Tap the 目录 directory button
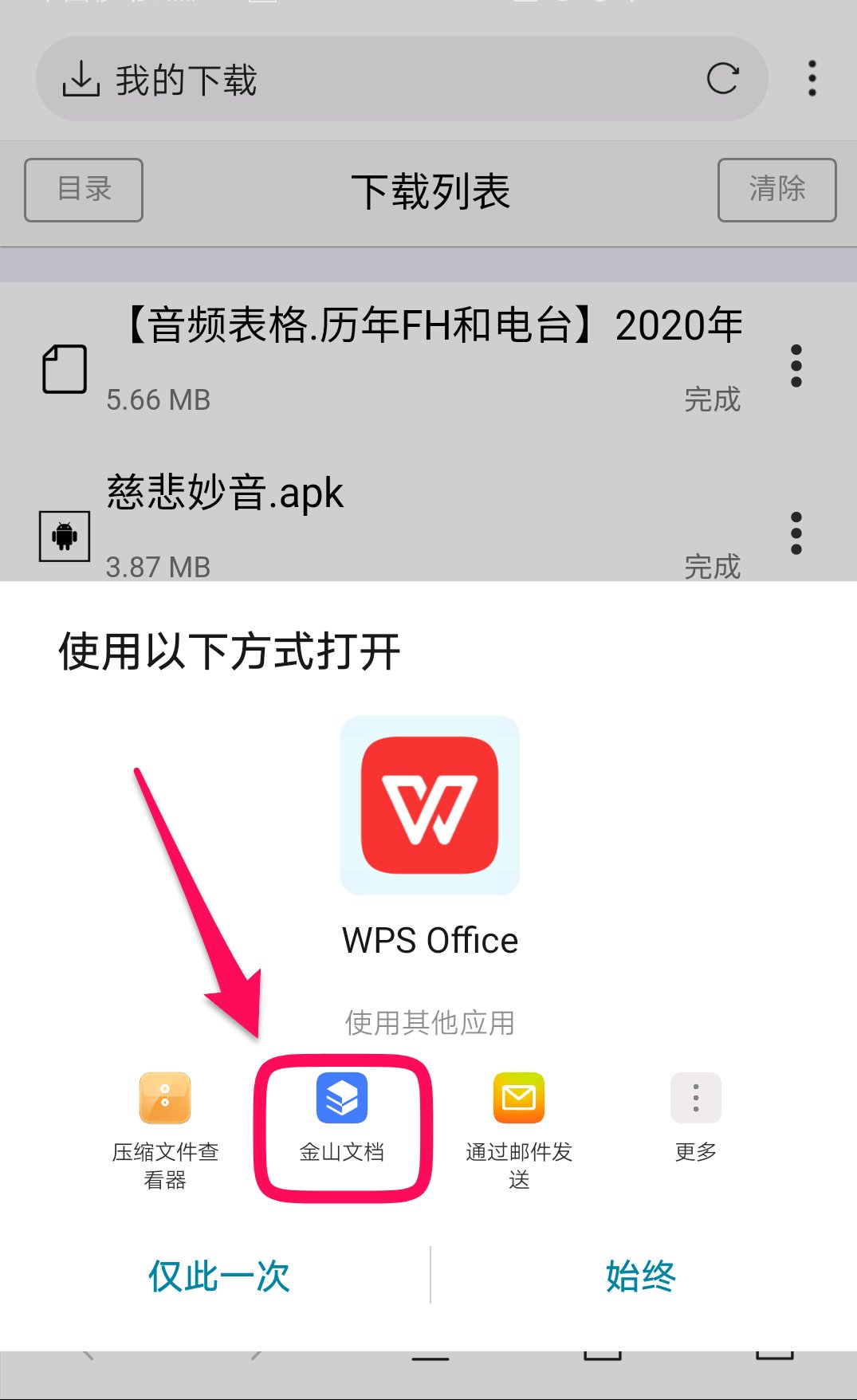Viewport: 857px width, 1400px height. pyautogui.click(x=84, y=190)
